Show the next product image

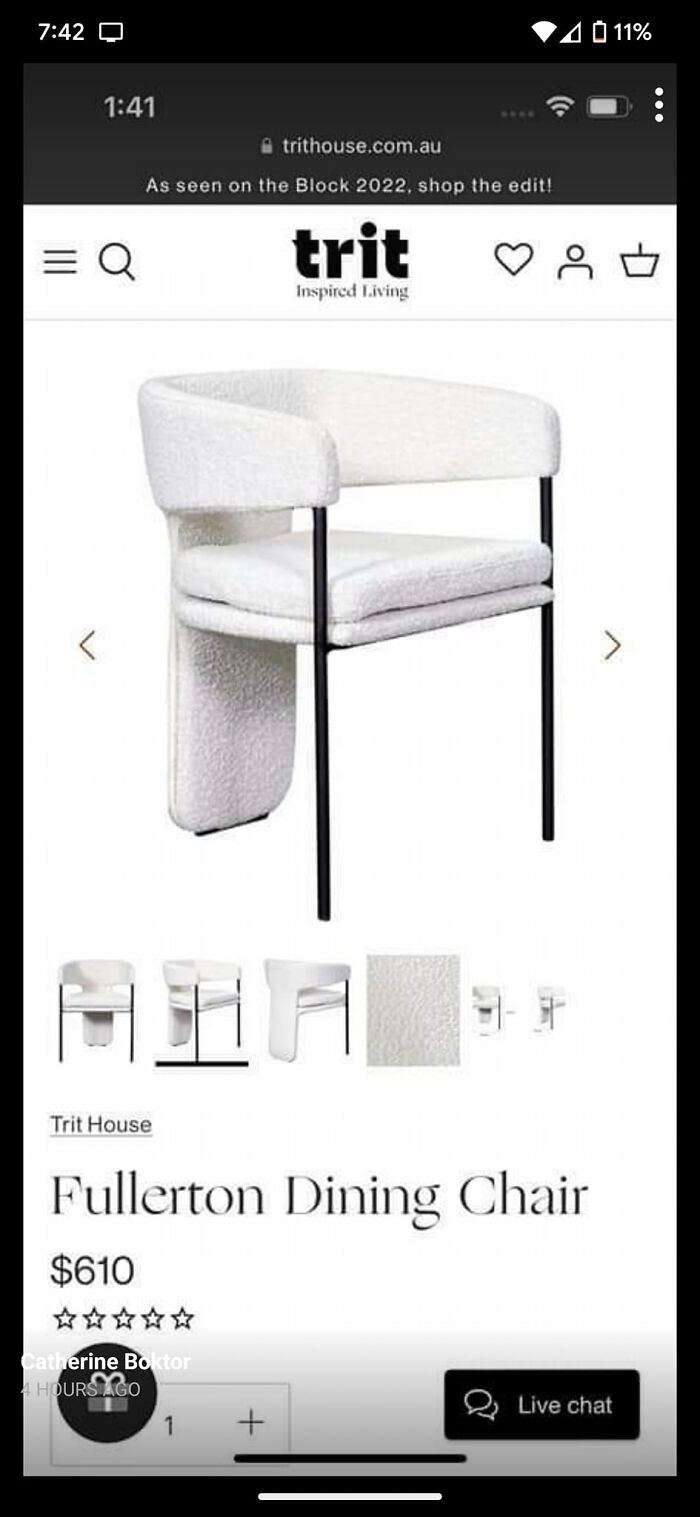tap(612, 645)
